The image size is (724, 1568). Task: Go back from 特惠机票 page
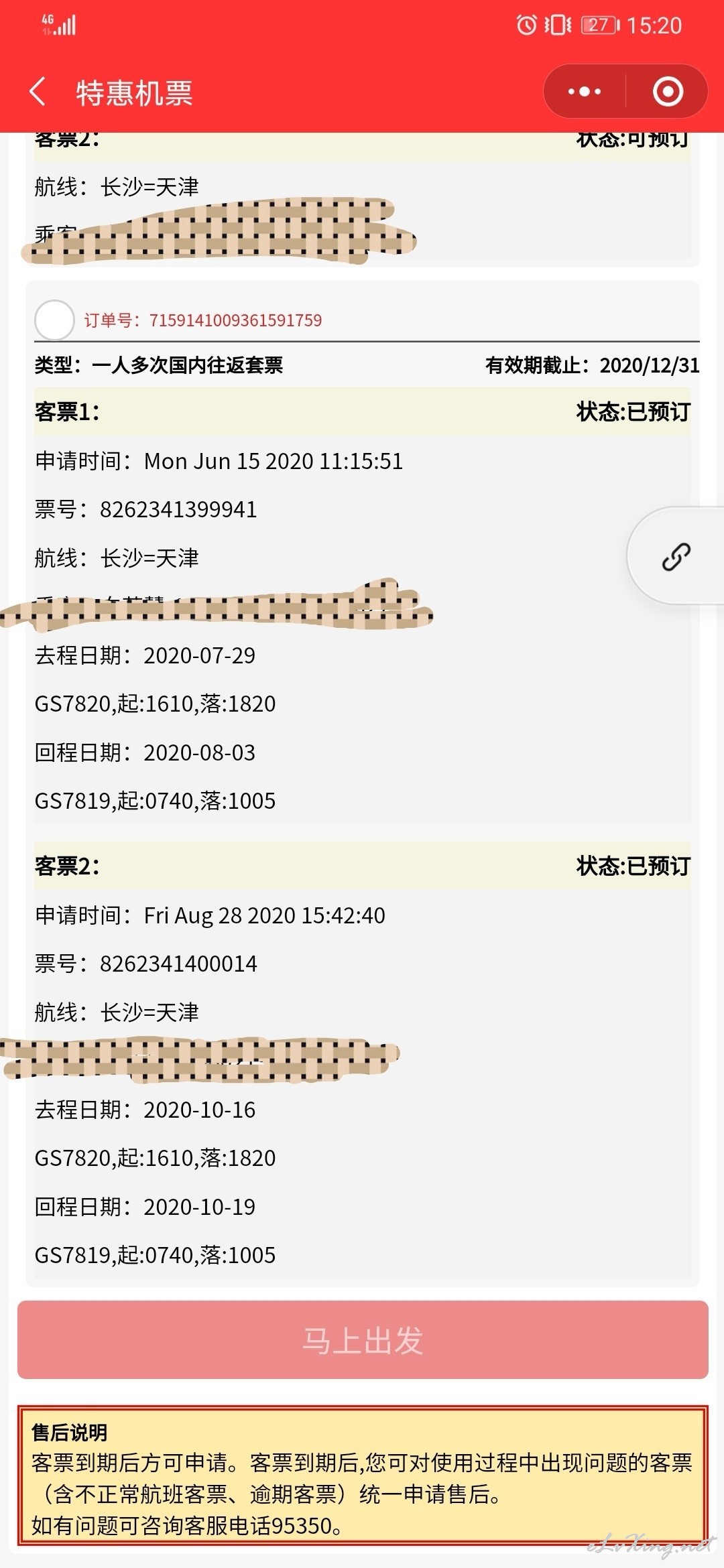click(x=38, y=92)
